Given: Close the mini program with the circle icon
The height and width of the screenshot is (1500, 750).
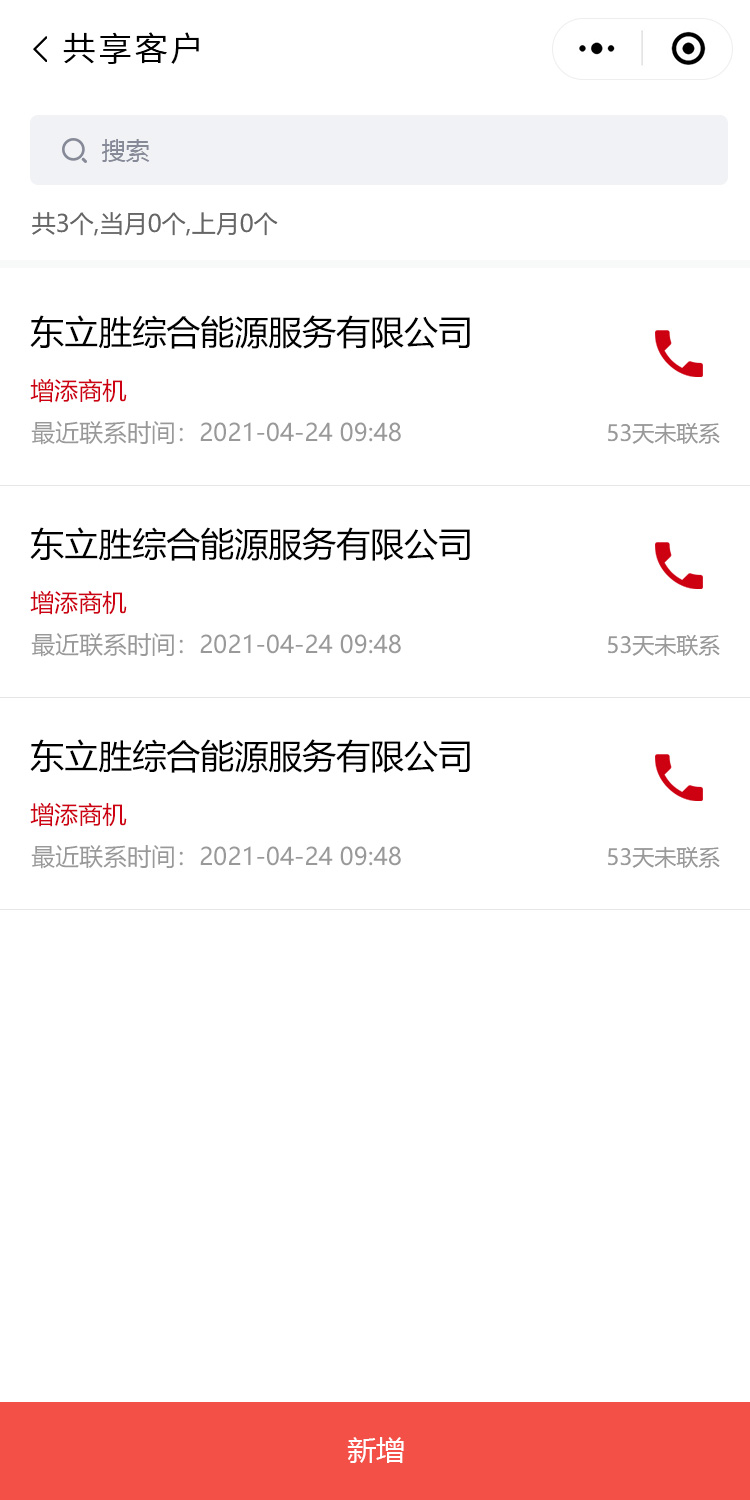Looking at the screenshot, I should point(688,48).
